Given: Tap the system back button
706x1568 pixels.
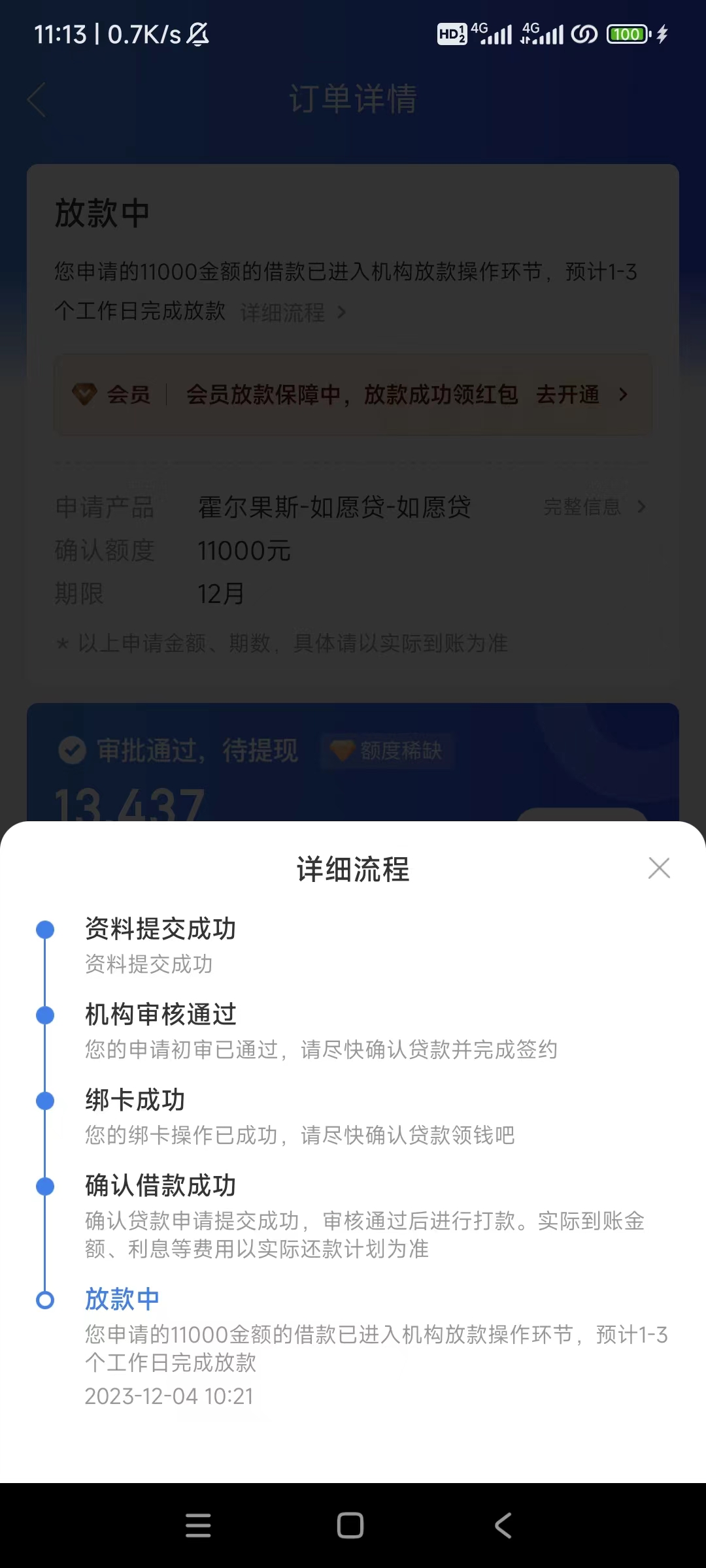Looking at the screenshot, I should 503,1526.
